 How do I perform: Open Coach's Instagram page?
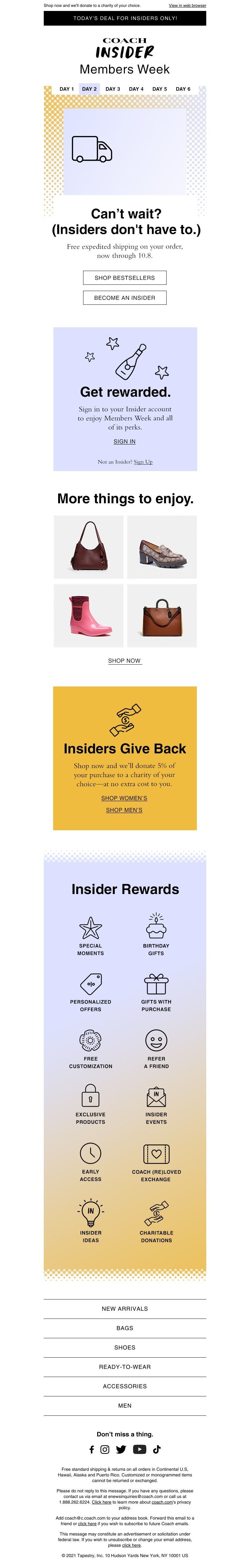(x=105, y=1449)
